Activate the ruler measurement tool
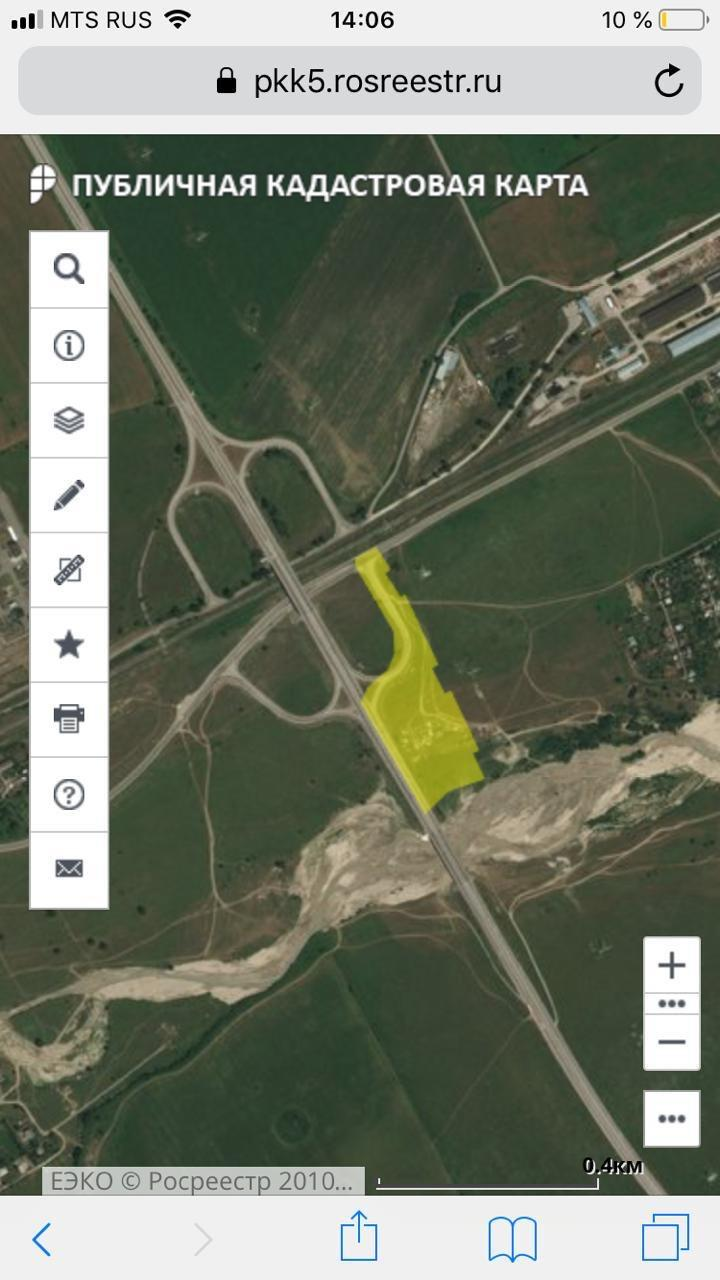 point(69,570)
